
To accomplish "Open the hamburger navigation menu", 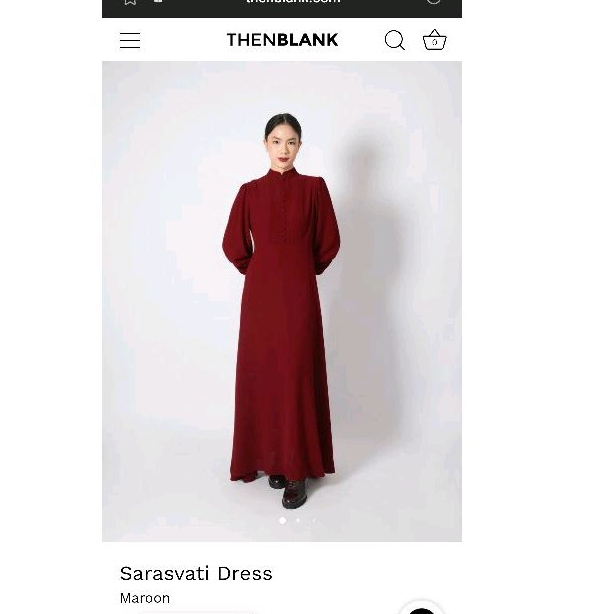I will 130,41.
